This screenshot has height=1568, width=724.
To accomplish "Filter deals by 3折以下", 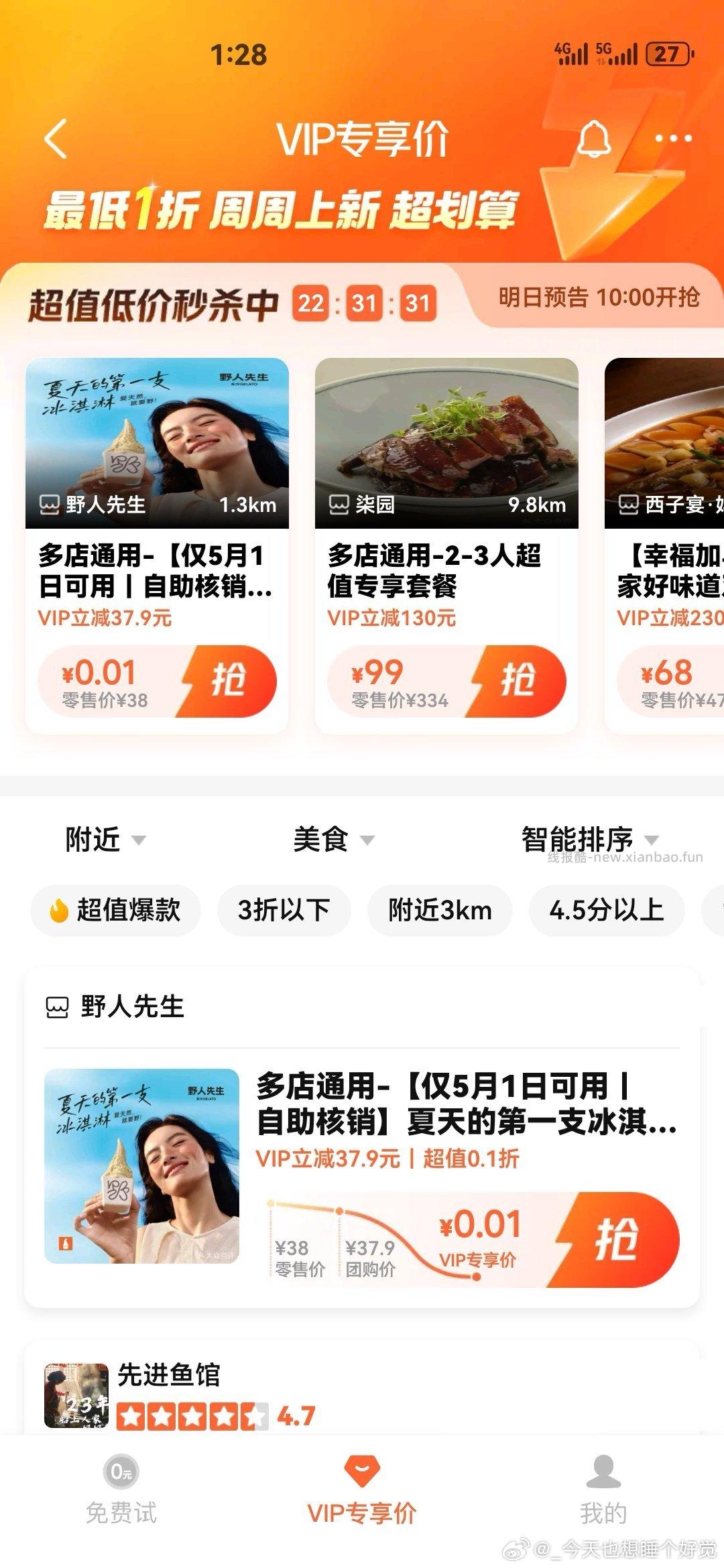I will tap(284, 910).
